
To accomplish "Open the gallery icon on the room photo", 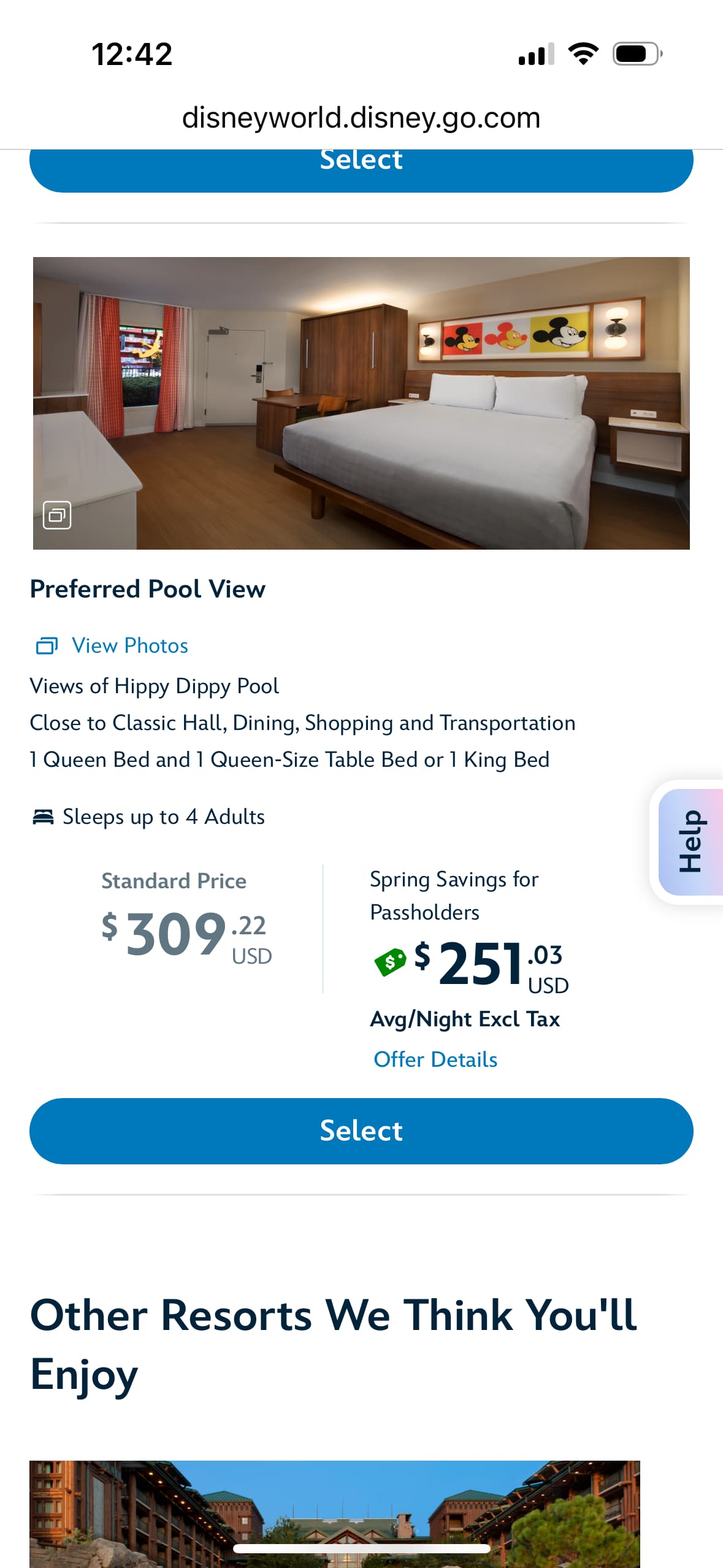I will point(56,515).
